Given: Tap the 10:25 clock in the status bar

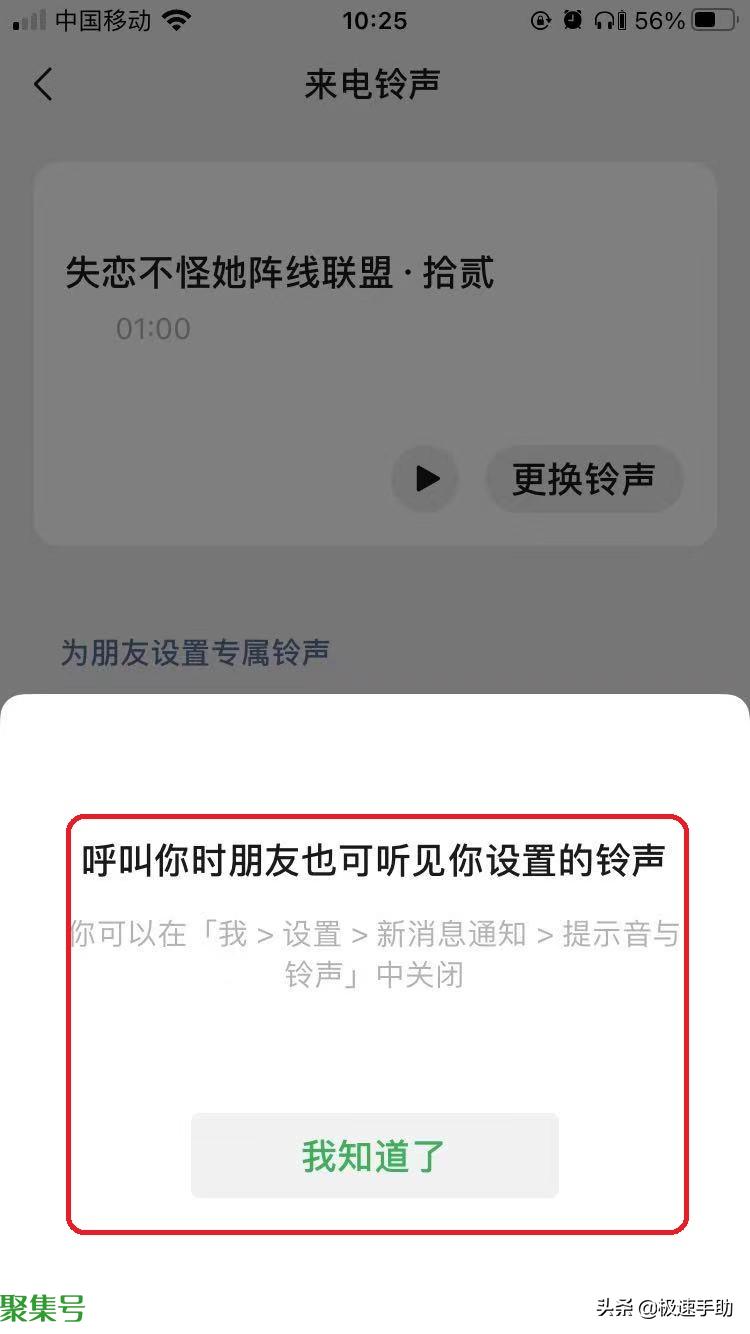Looking at the screenshot, I should (375, 20).
